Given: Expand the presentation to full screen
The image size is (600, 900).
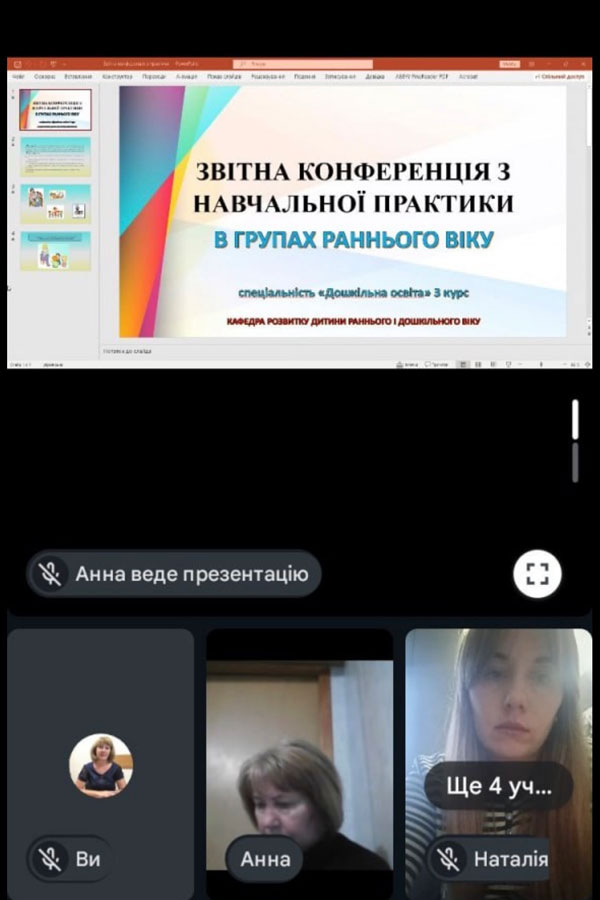Looking at the screenshot, I should tap(537, 573).
